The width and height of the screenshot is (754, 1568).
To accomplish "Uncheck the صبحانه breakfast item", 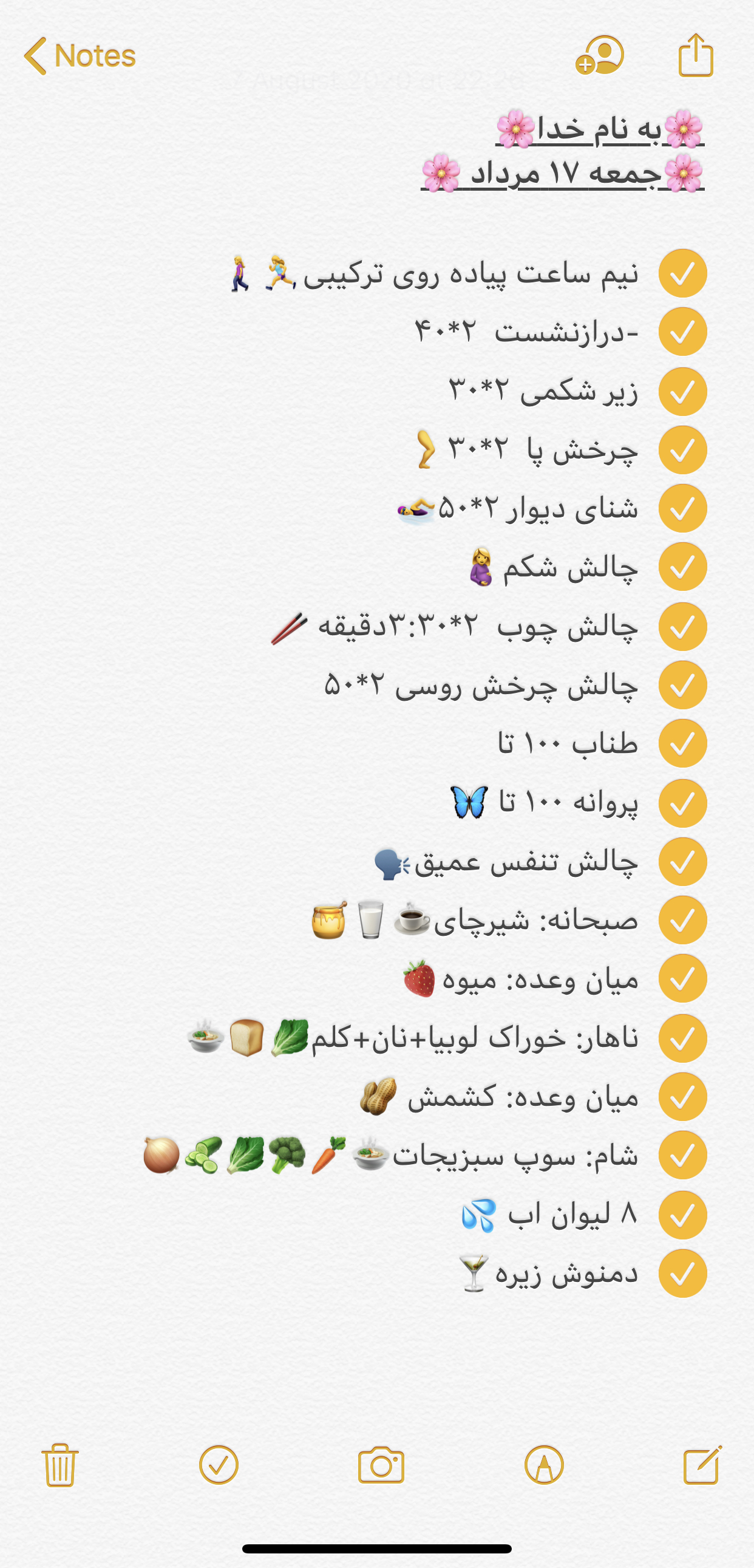I will pos(682,920).
